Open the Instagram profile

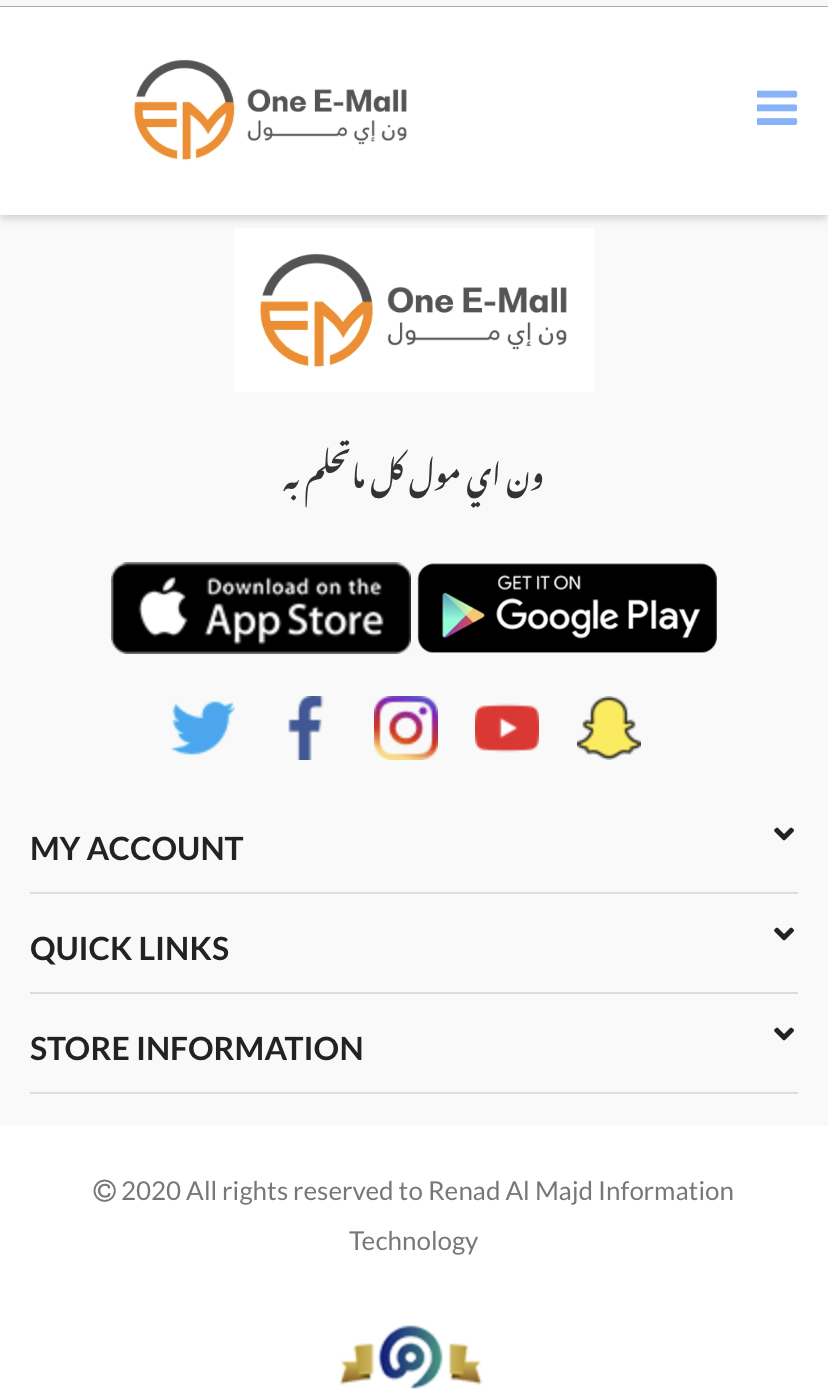point(406,727)
